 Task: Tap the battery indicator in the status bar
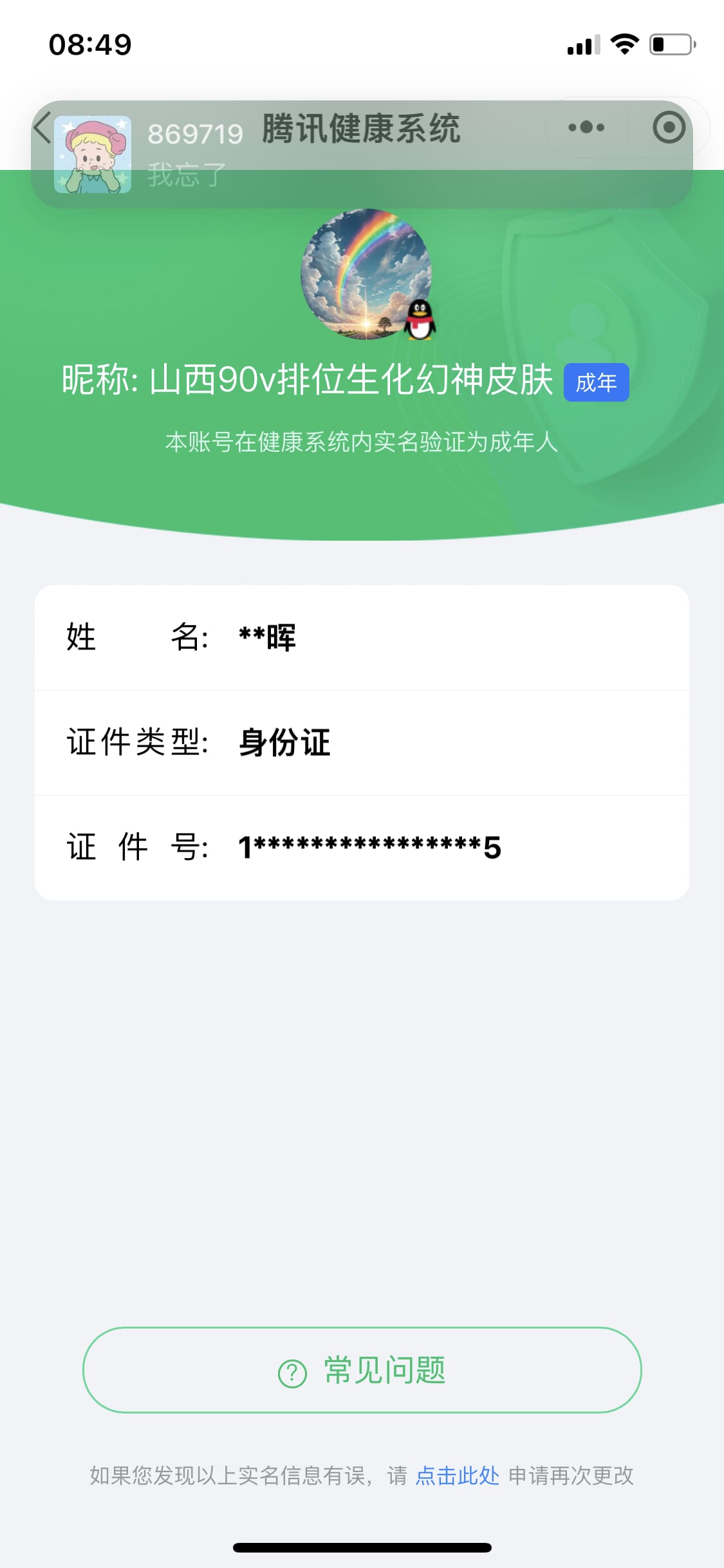(669, 44)
